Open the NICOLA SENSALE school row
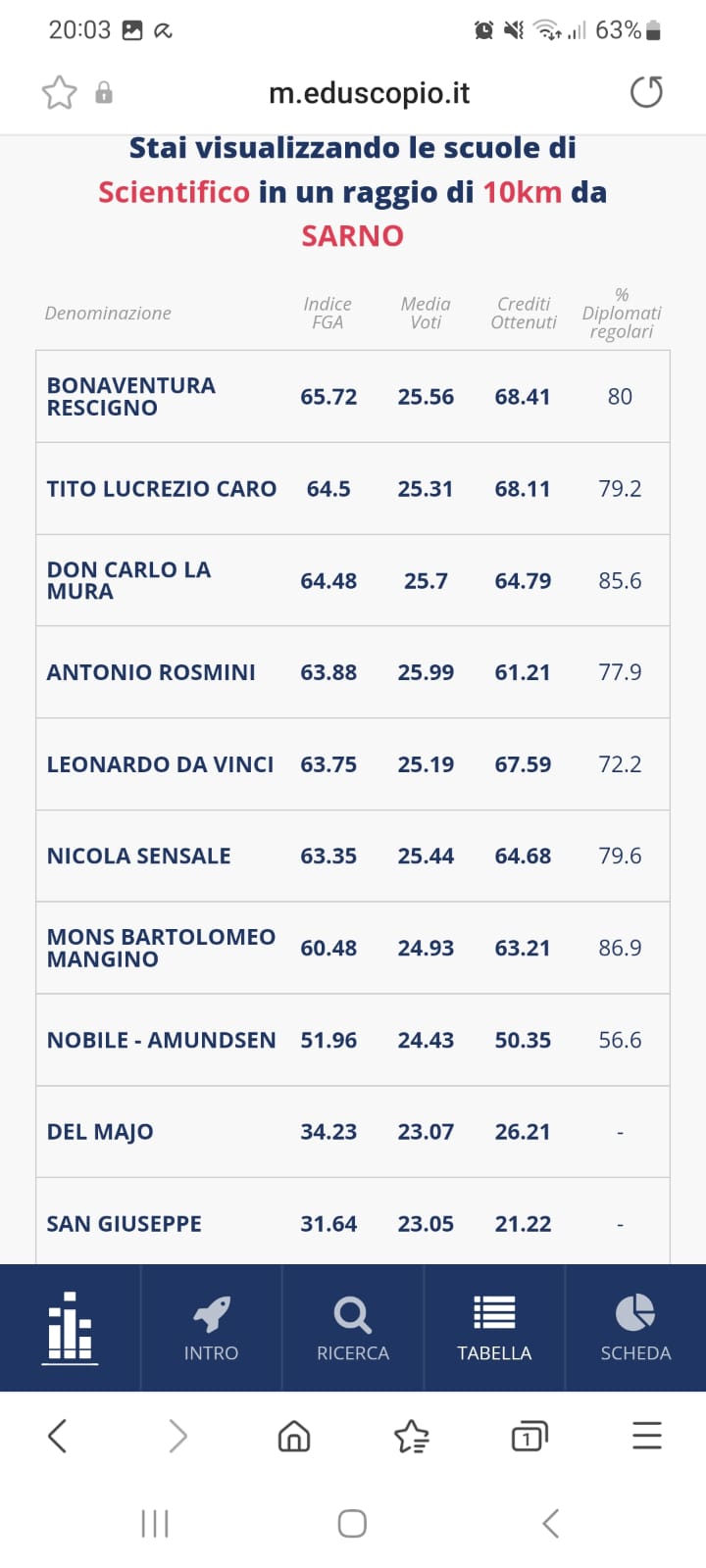706x1568 pixels. pyautogui.click(x=353, y=856)
